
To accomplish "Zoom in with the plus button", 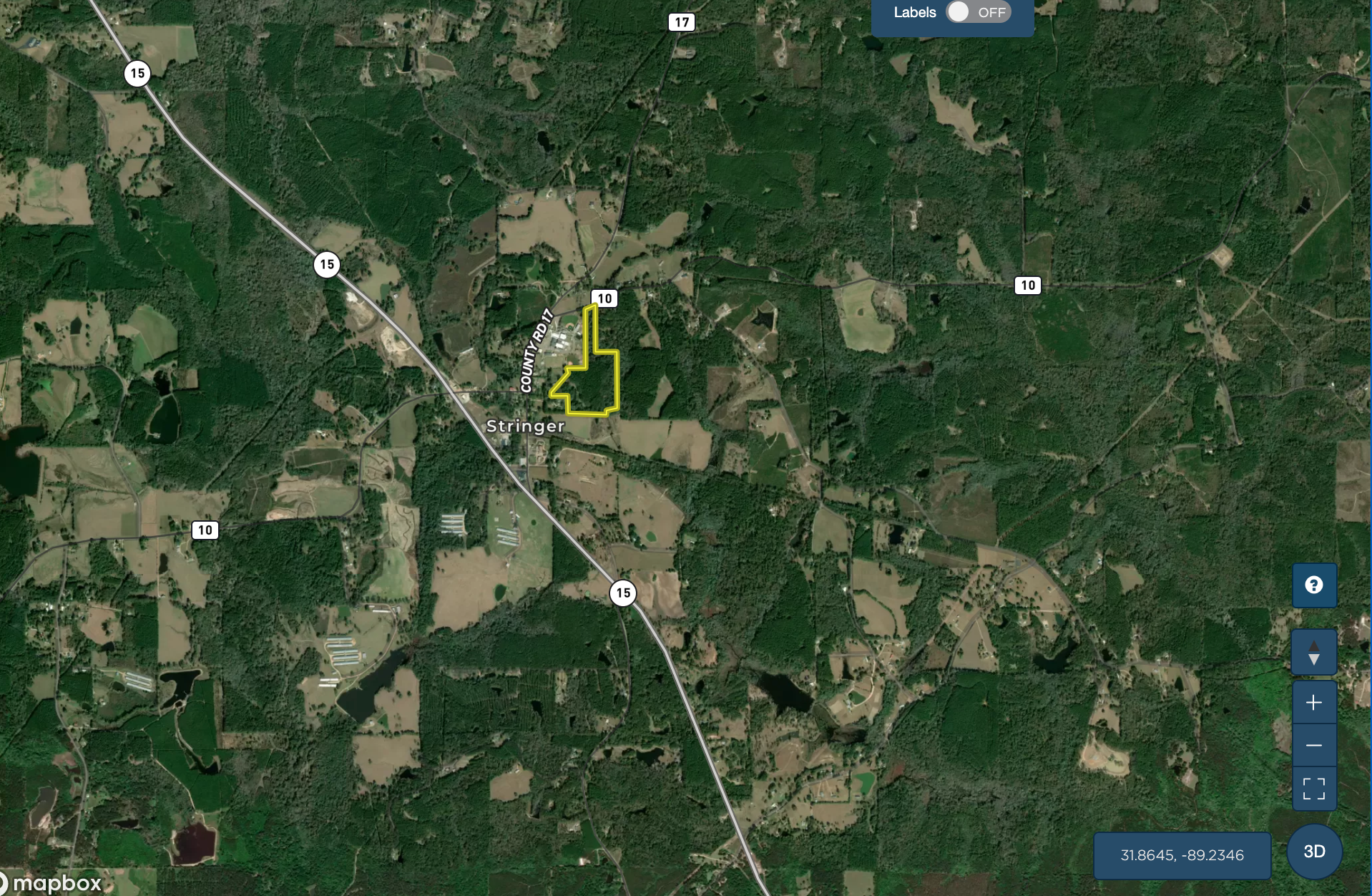I will click(x=1313, y=703).
